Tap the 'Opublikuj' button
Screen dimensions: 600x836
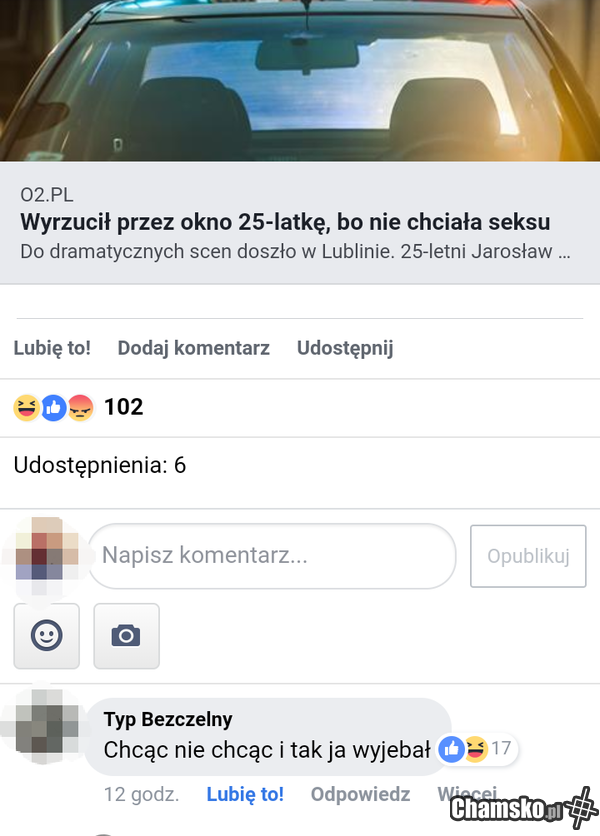tap(528, 556)
